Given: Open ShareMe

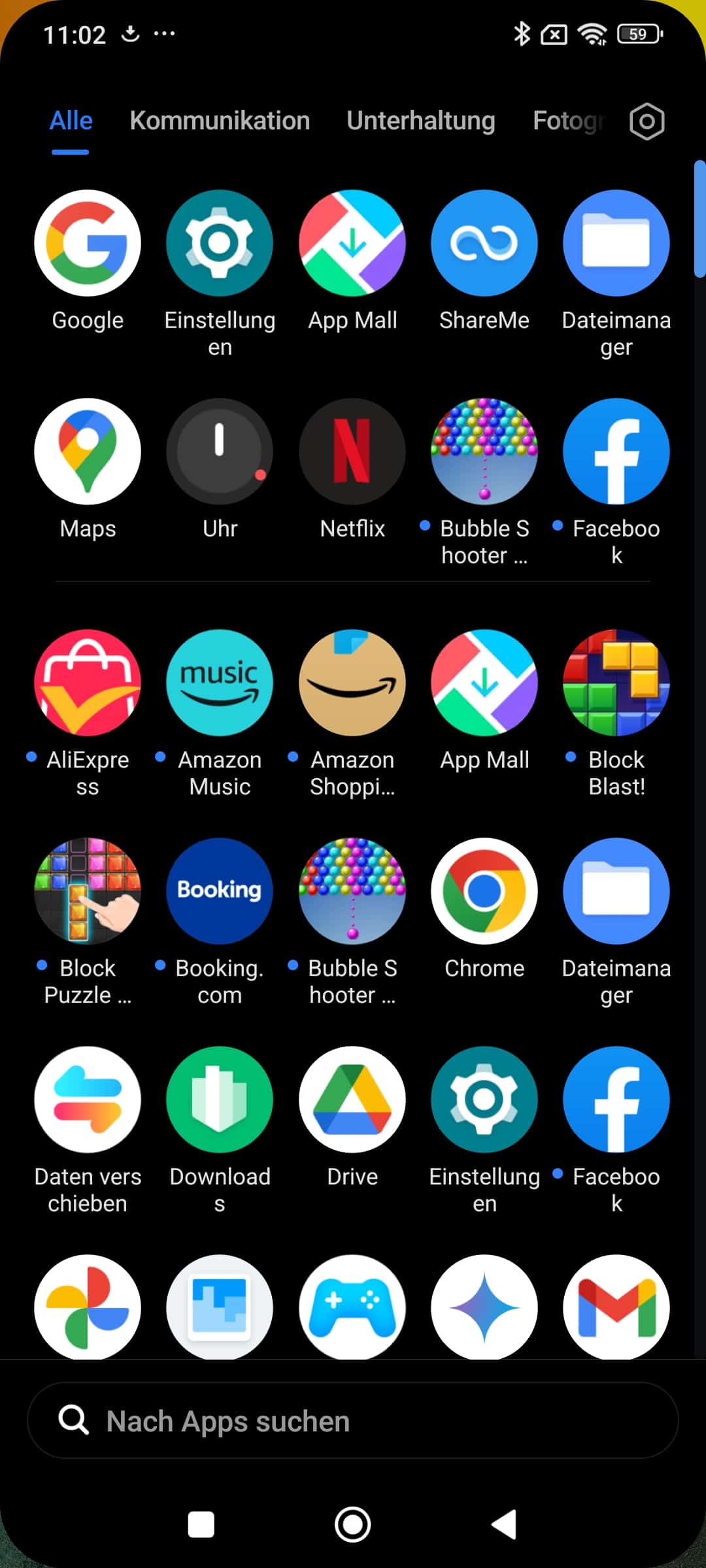Looking at the screenshot, I should [484, 243].
